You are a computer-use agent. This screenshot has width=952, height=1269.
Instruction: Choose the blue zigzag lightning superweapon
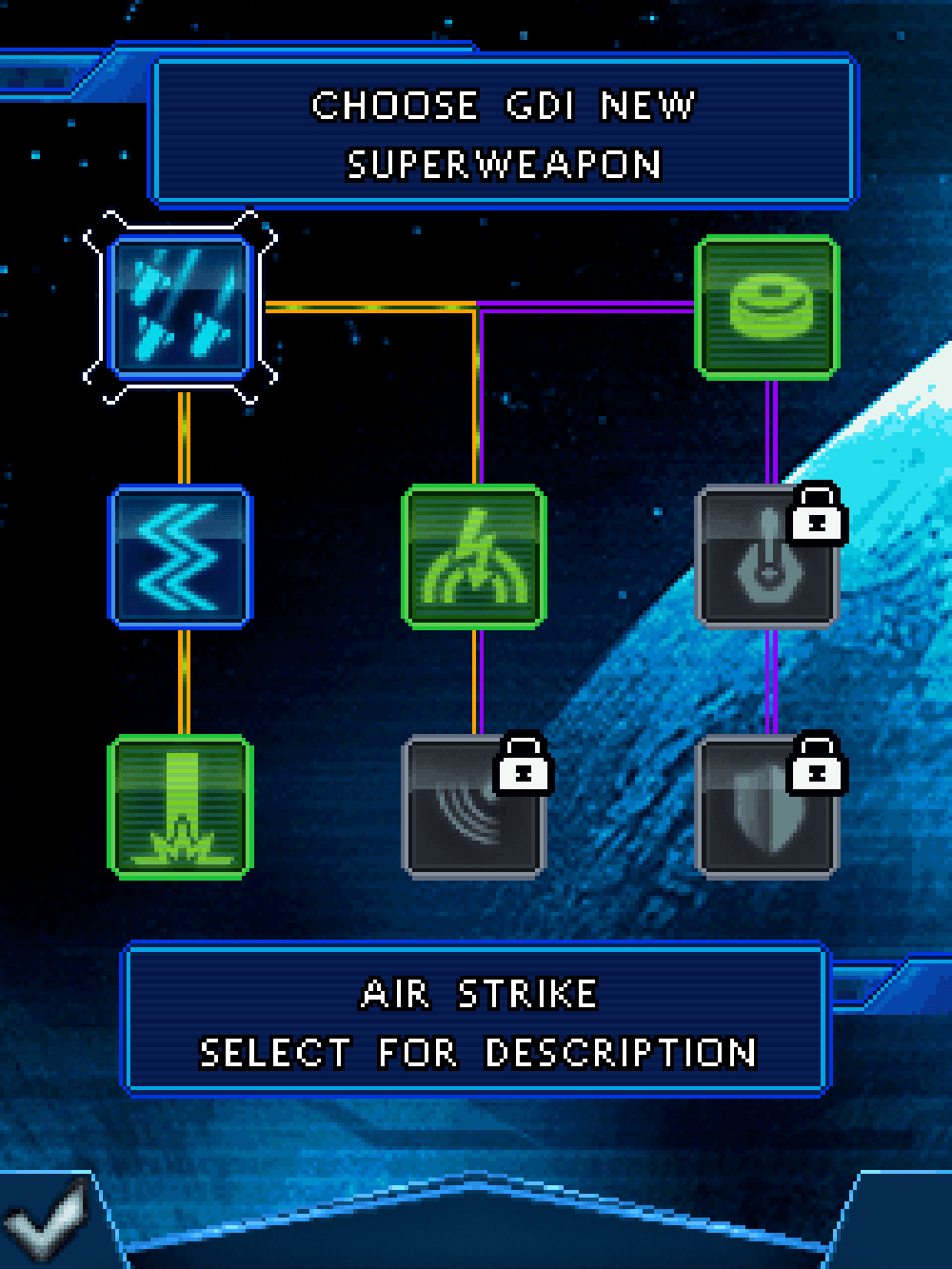pos(181,557)
